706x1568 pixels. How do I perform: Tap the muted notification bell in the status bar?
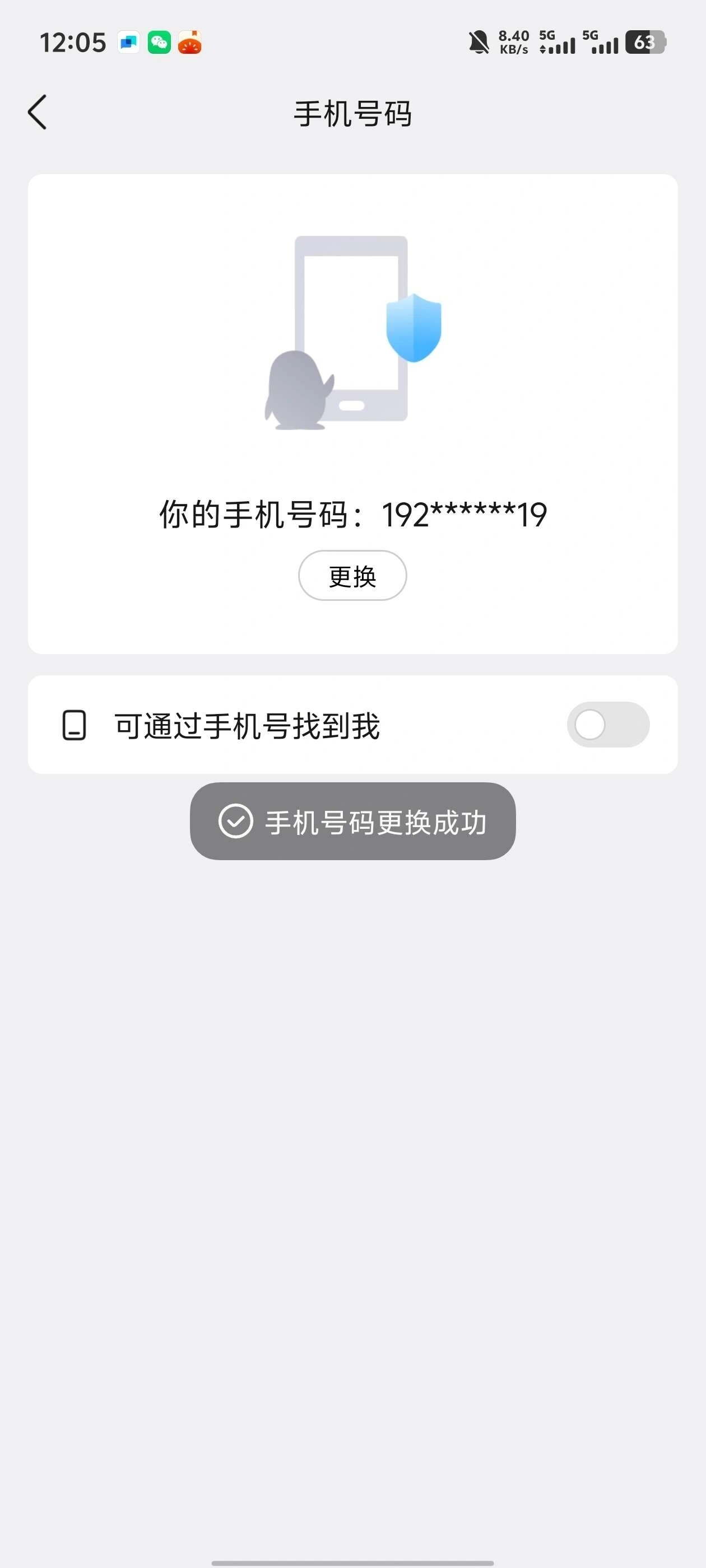(x=478, y=43)
